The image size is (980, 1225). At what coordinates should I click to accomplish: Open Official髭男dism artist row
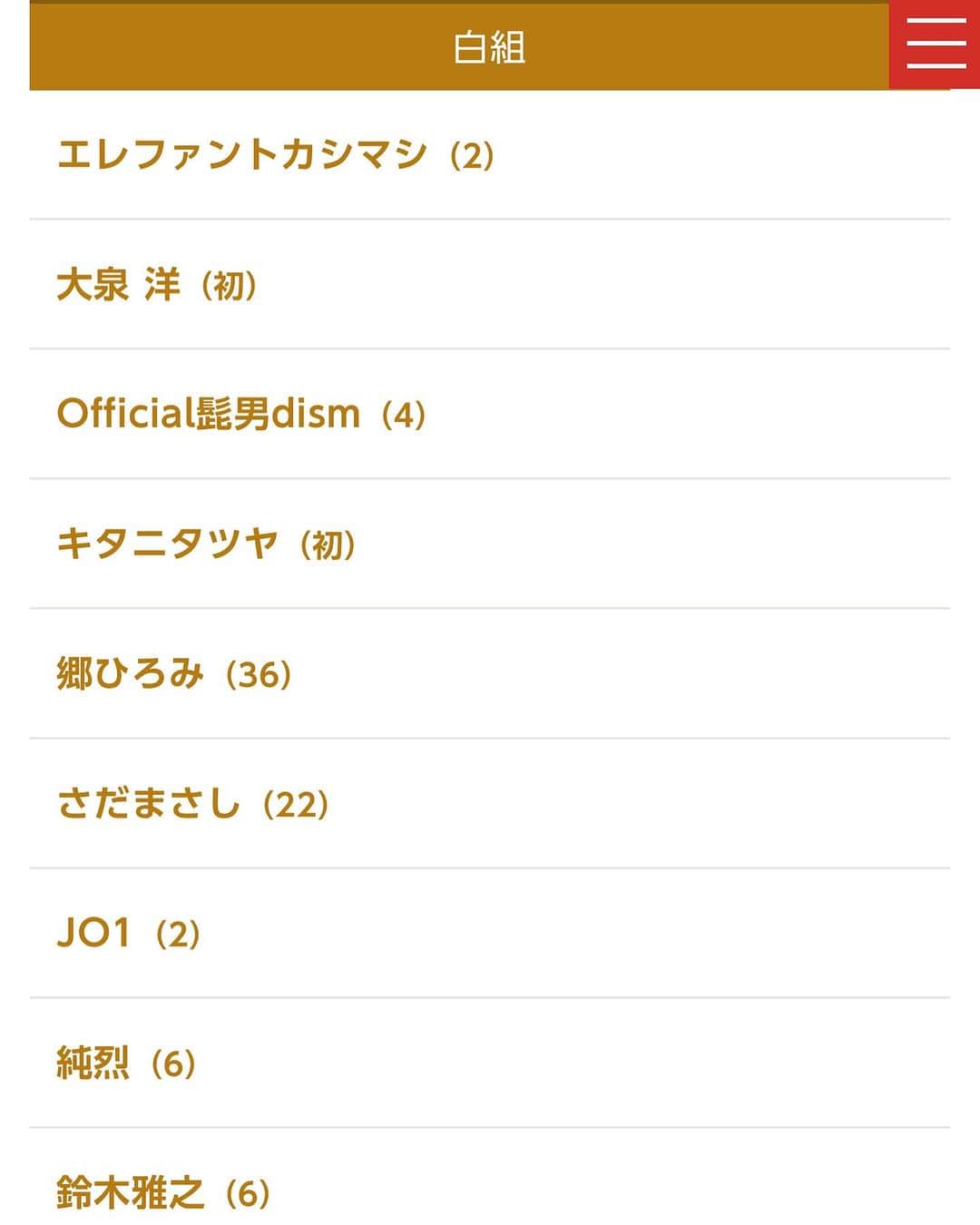(240, 415)
